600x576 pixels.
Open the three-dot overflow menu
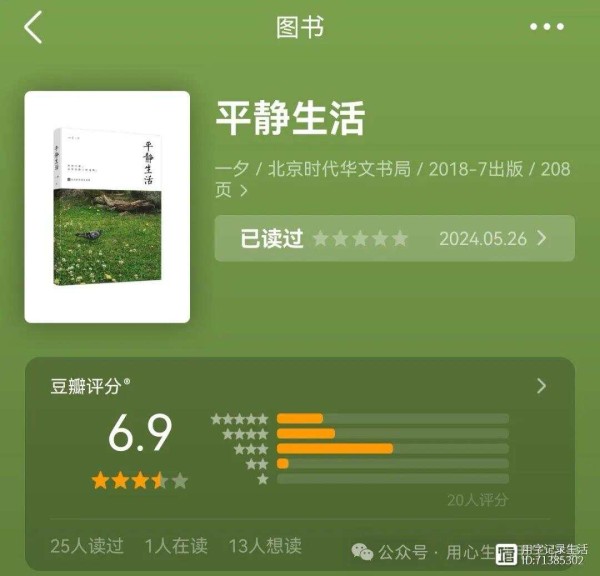546,27
